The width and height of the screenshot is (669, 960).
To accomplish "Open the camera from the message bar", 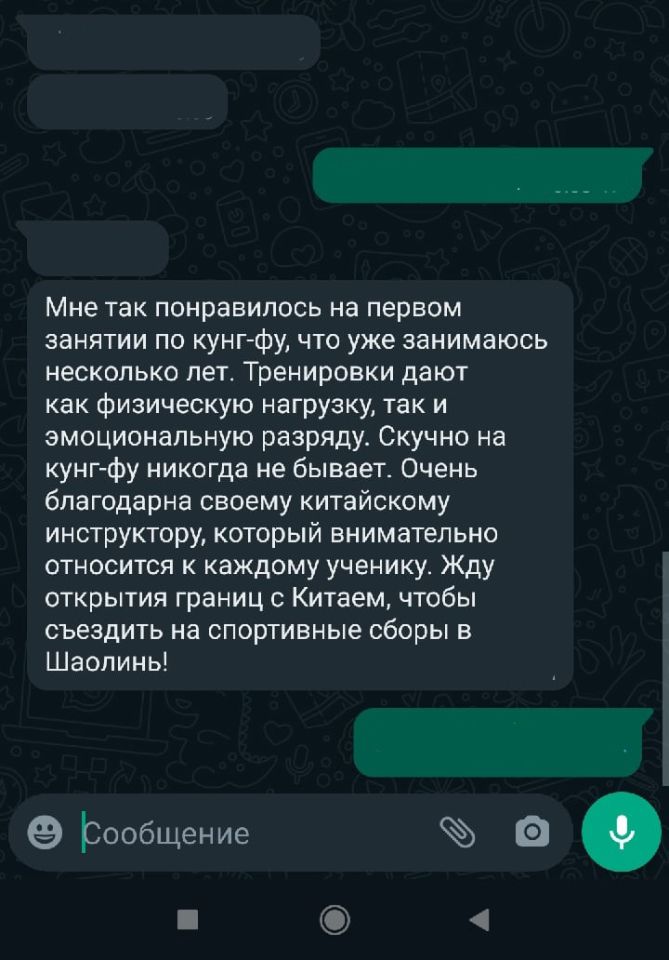I will (x=531, y=831).
